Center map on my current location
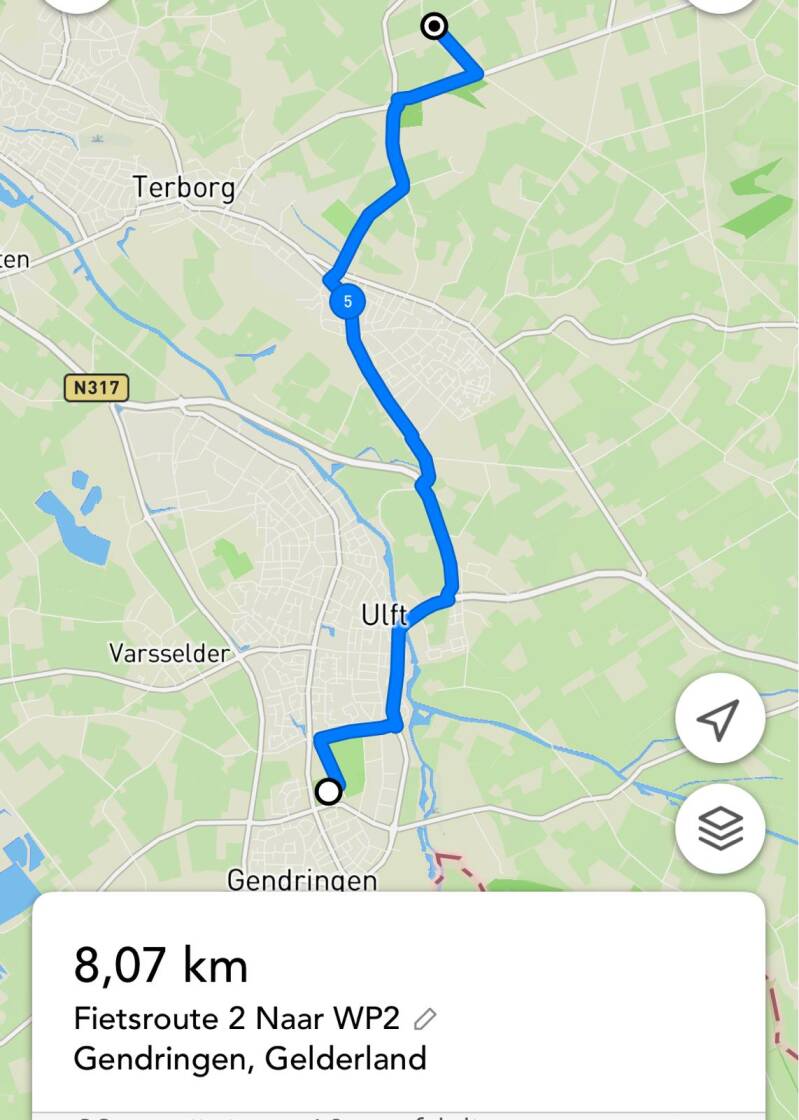Image resolution: width=799 pixels, height=1120 pixels. pos(720,719)
